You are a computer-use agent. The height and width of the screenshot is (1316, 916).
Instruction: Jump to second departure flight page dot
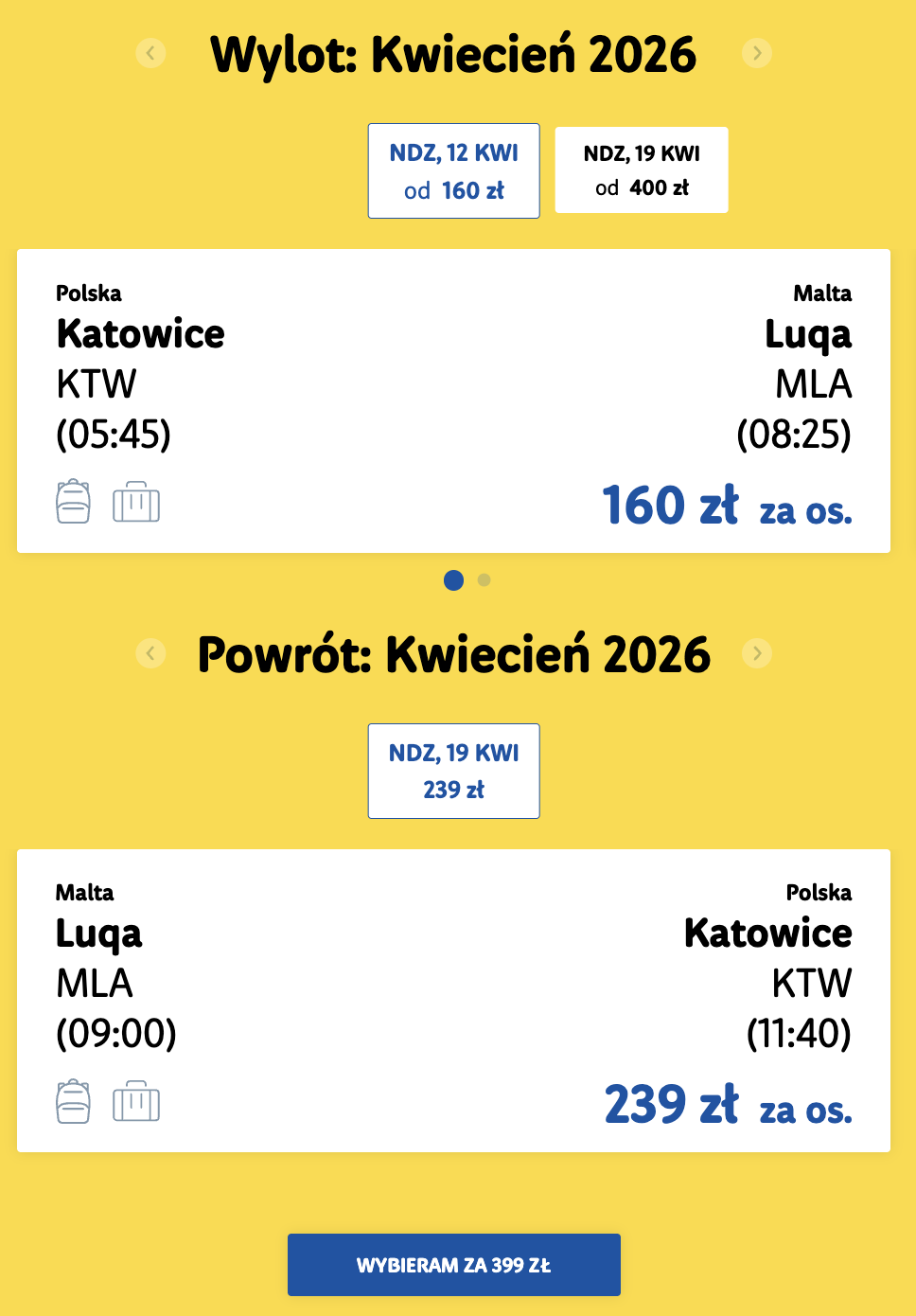pos(484,580)
